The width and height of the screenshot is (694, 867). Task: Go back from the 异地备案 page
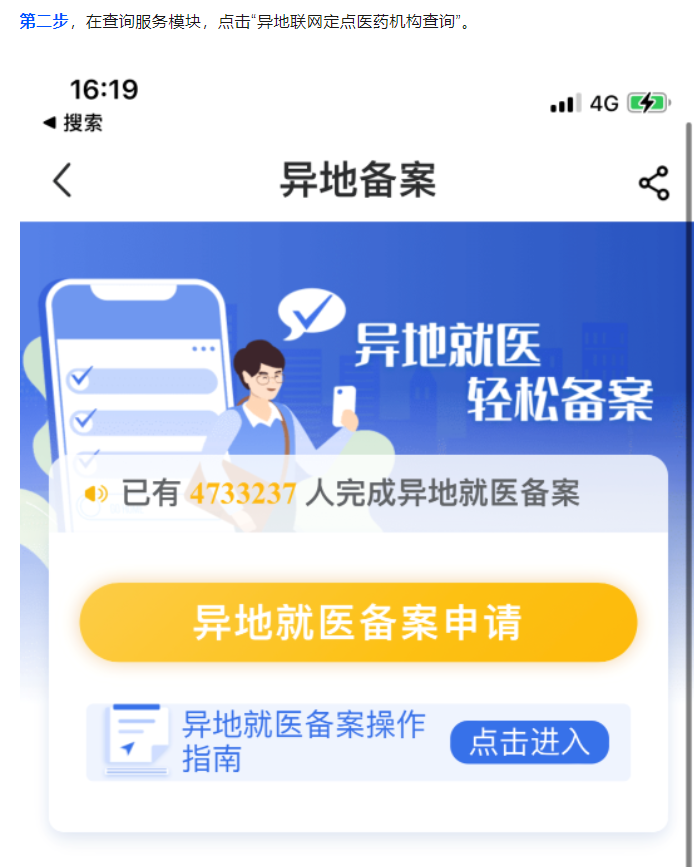[x=63, y=181]
